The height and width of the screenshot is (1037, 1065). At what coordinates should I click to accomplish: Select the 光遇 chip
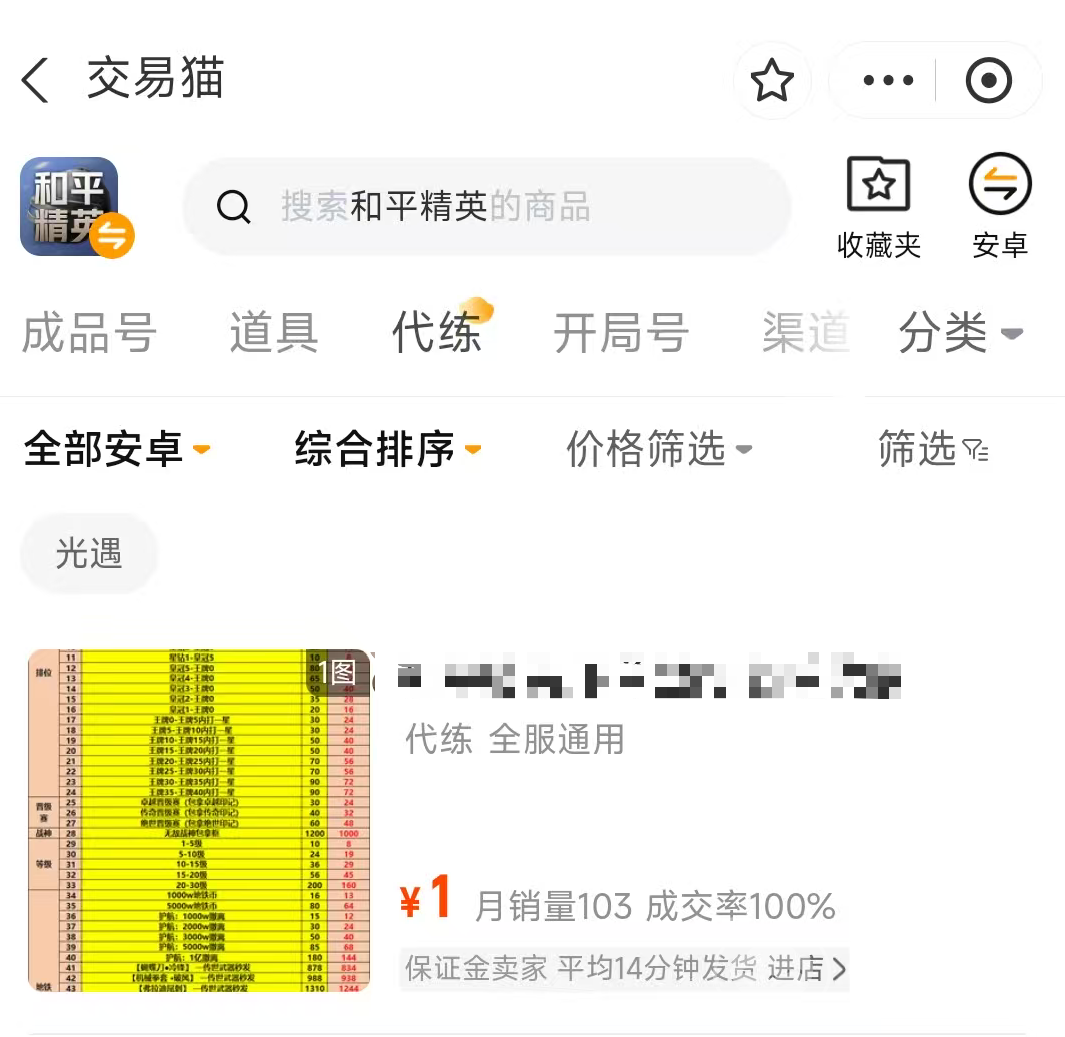click(x=89, y=553)
